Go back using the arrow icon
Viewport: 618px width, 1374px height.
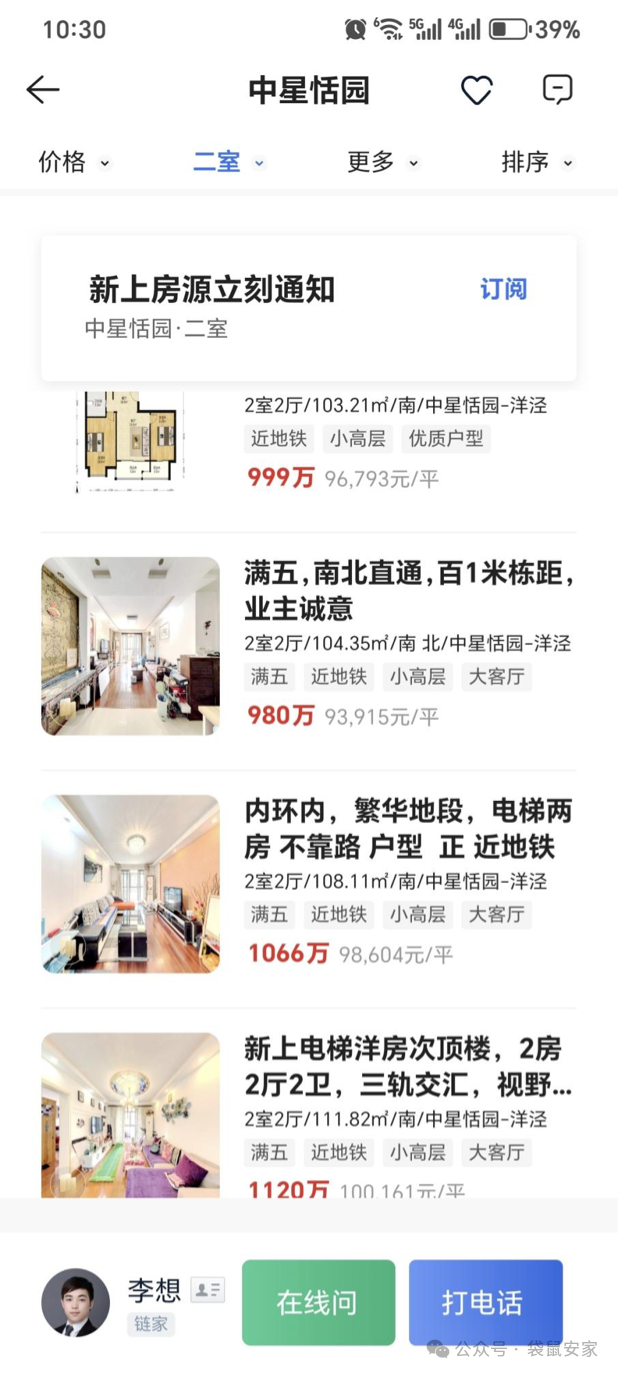(43, 90)
